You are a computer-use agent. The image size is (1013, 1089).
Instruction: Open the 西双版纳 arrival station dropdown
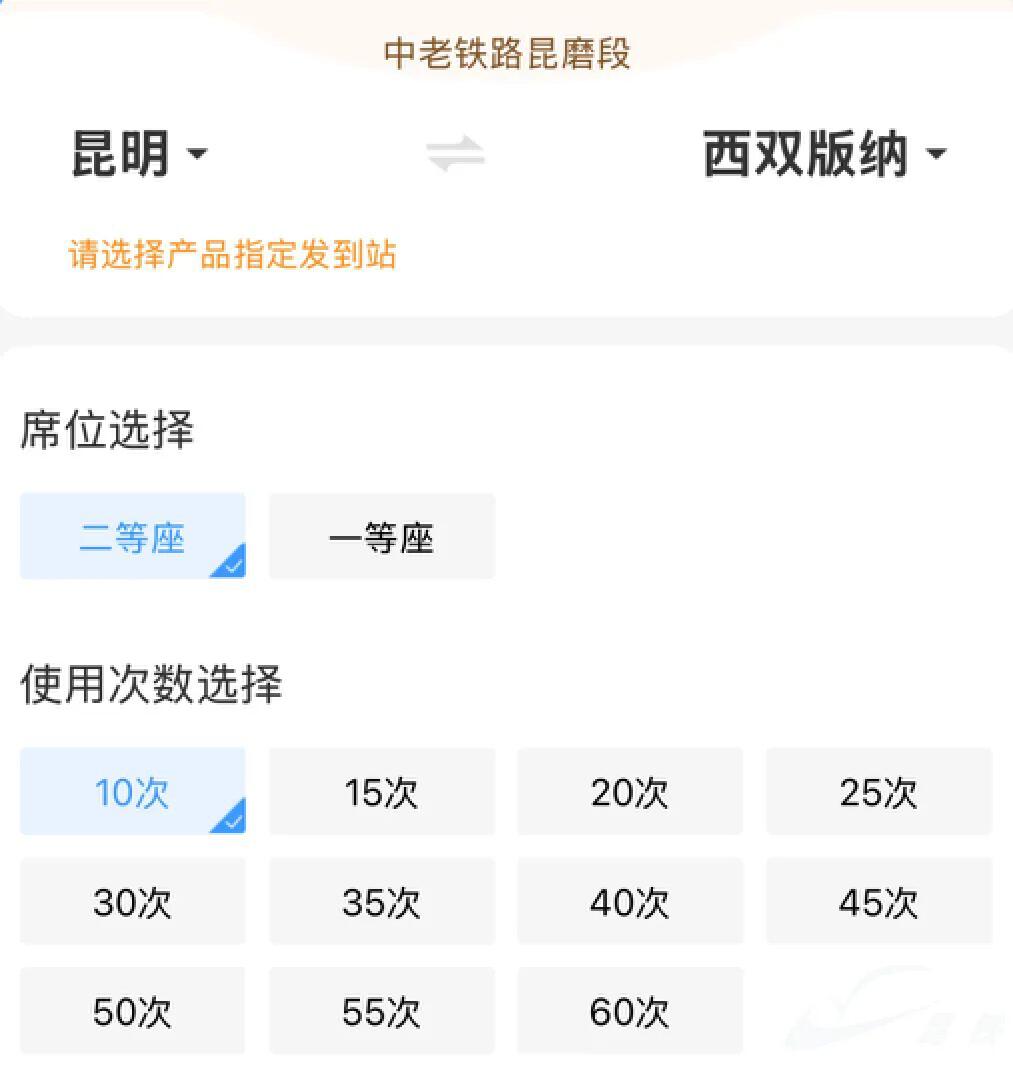click(823, 155)
